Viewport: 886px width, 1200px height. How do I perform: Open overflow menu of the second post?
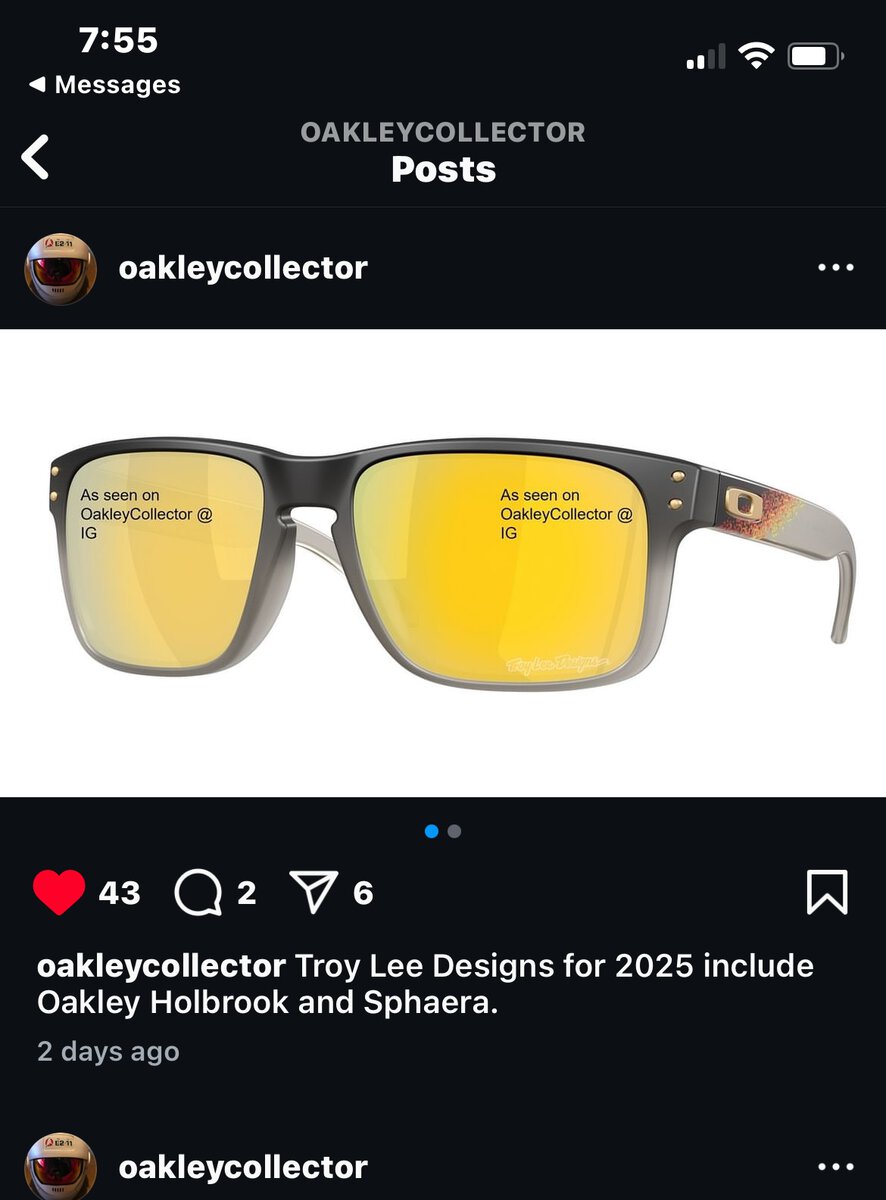(835, 1166)
